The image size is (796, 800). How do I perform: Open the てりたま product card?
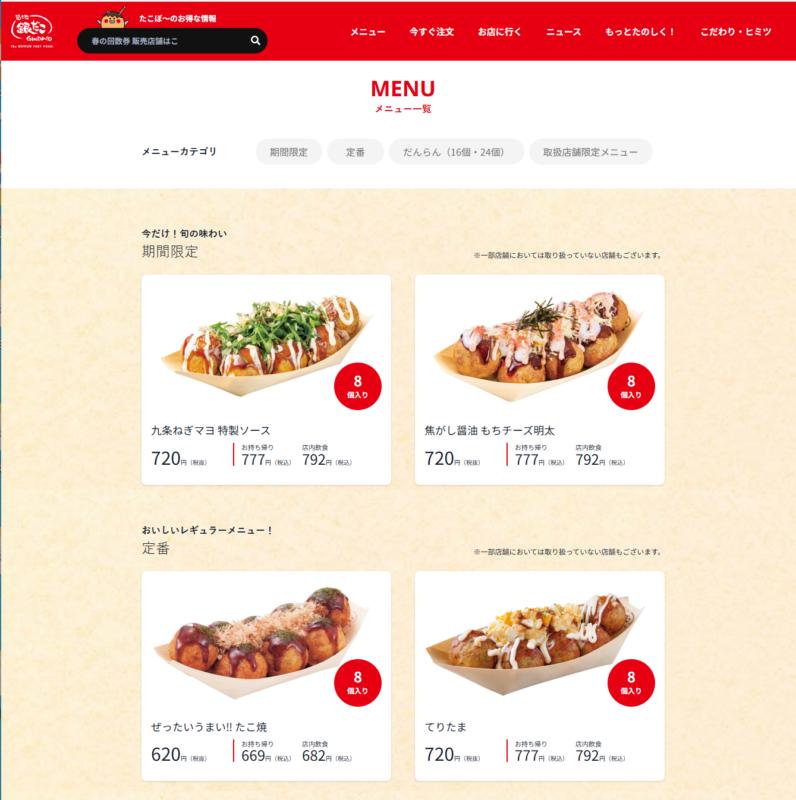pyautogui.click(x=539, y=675)
